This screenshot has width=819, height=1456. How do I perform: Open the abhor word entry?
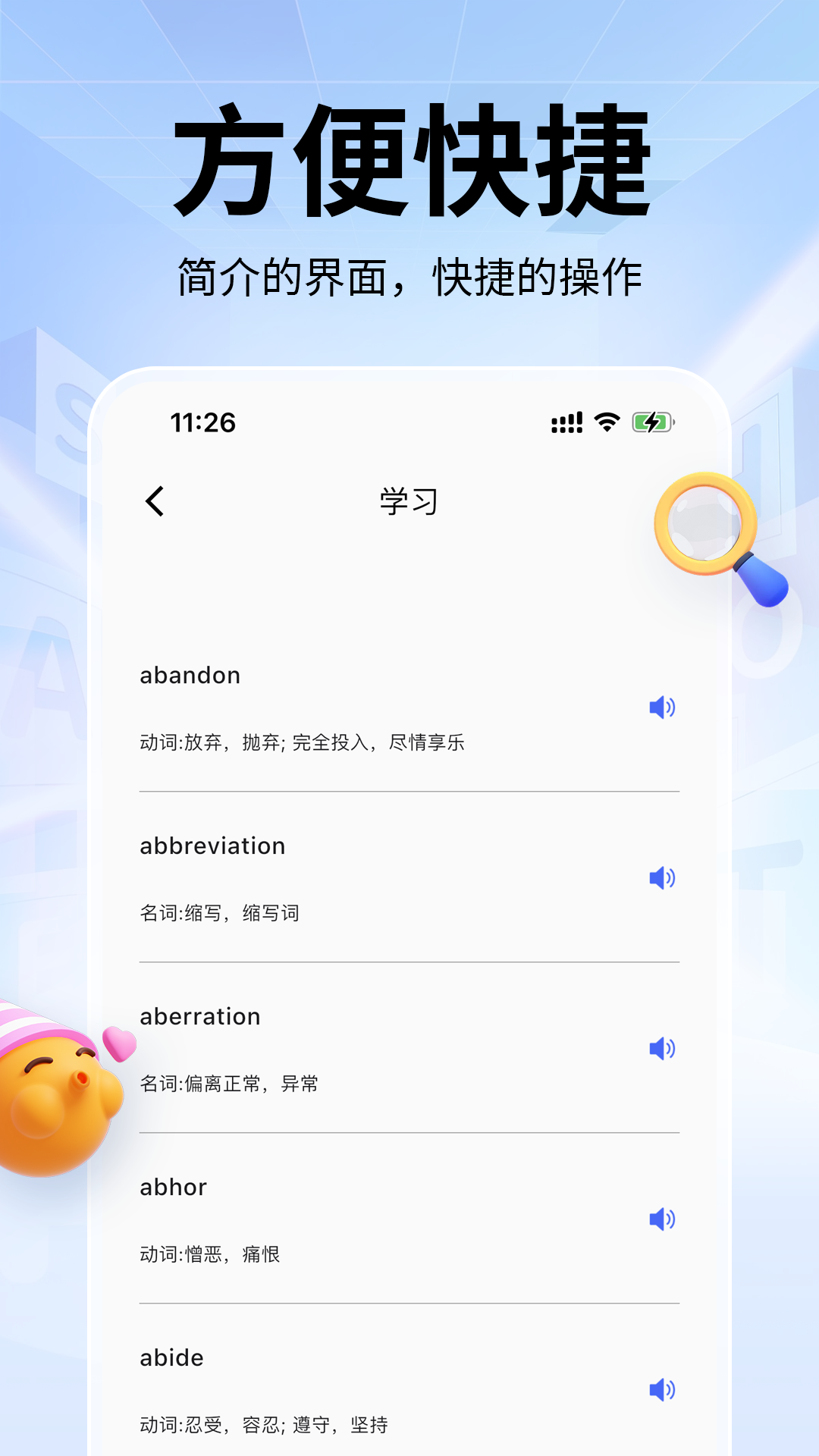(x=172, y=1187)
